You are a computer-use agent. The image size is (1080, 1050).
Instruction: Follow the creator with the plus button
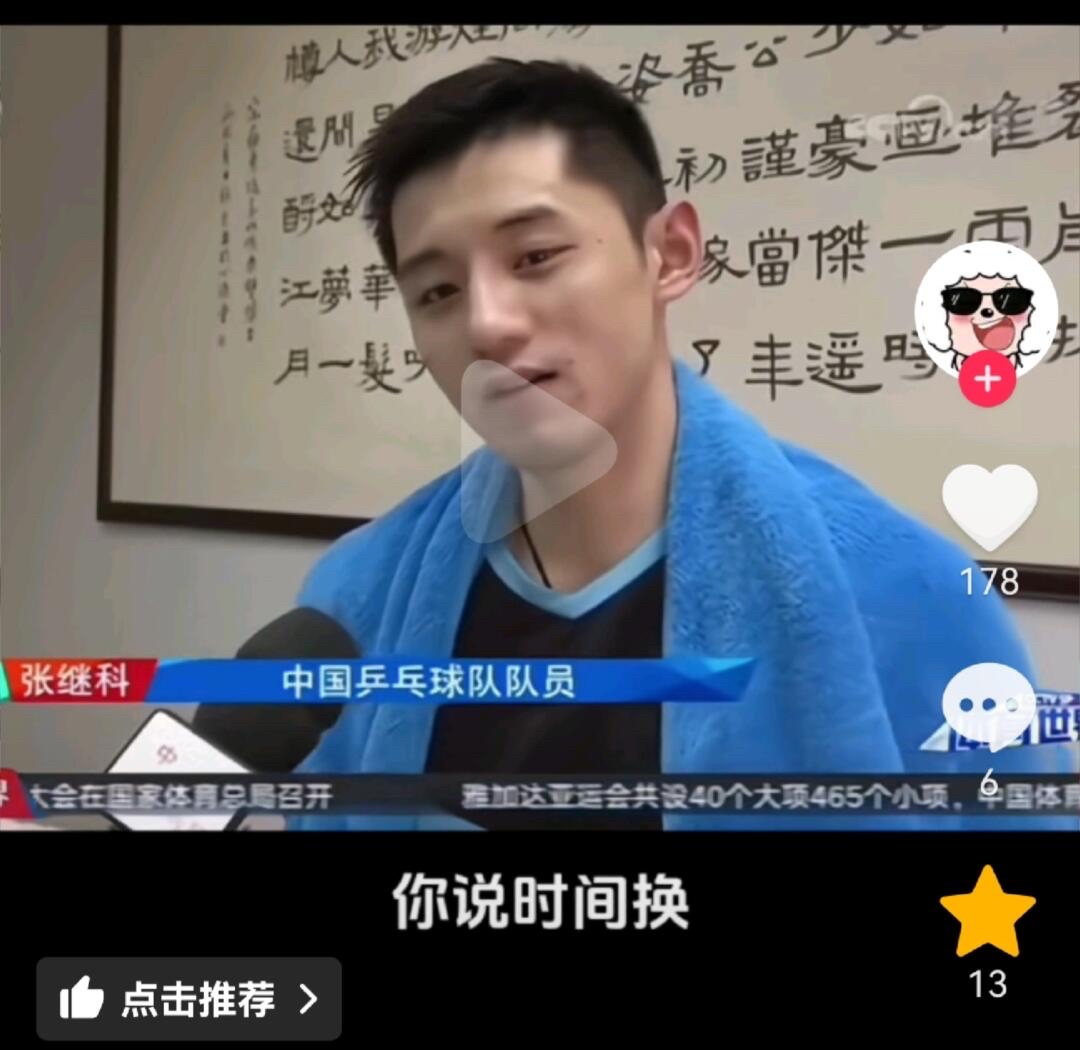click(987, 381)
